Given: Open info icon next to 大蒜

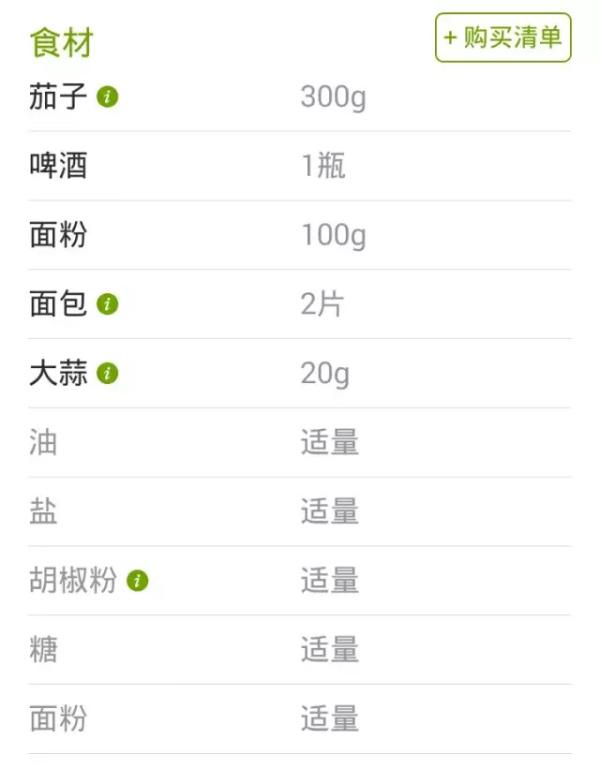Looking at the screenshot, I should [108, 374].
